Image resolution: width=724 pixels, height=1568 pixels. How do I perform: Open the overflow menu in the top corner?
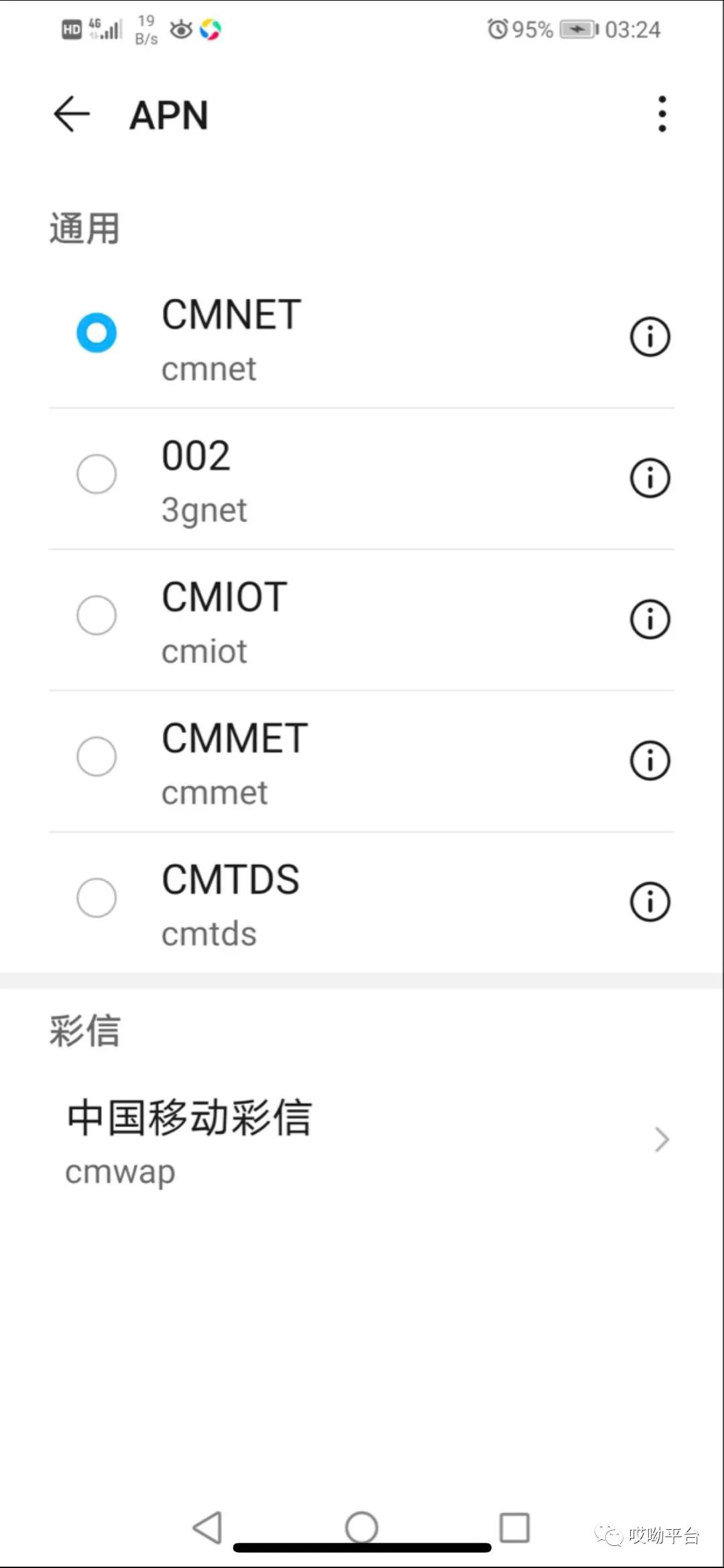pyautogui.click(x=661, y=113)
